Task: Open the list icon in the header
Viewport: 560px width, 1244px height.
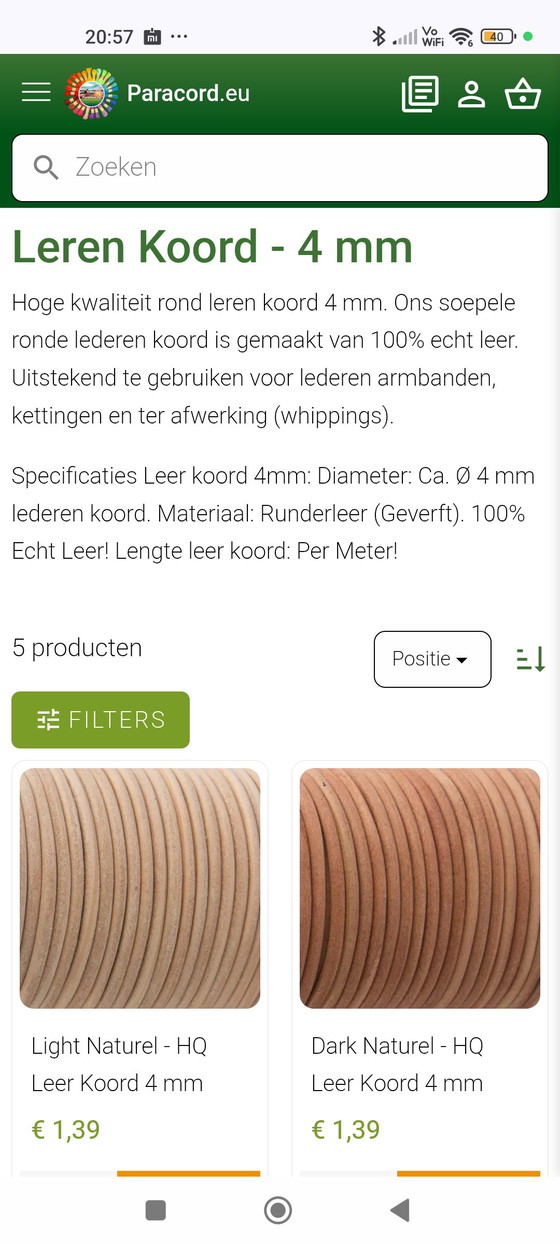Action: 420,94
